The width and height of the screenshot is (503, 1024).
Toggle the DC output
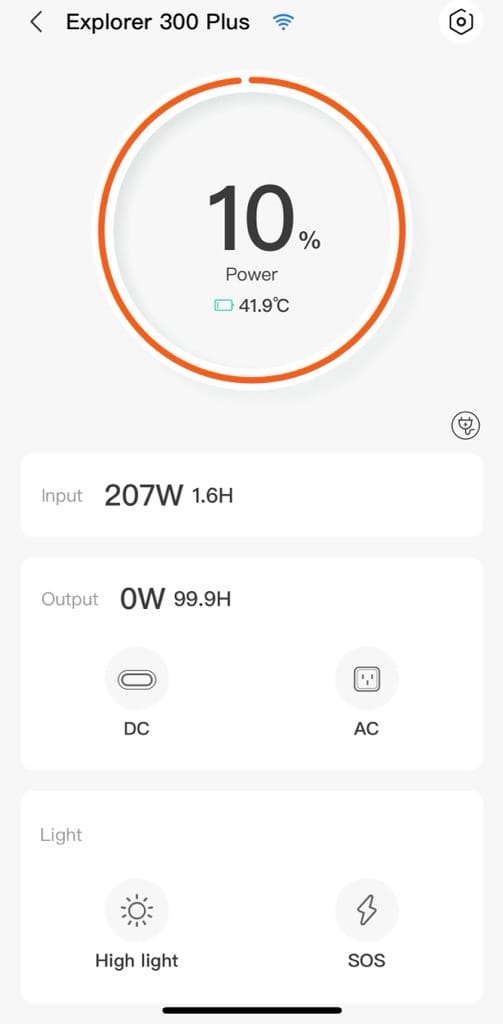pyautogui.click(x=137, y=679)
